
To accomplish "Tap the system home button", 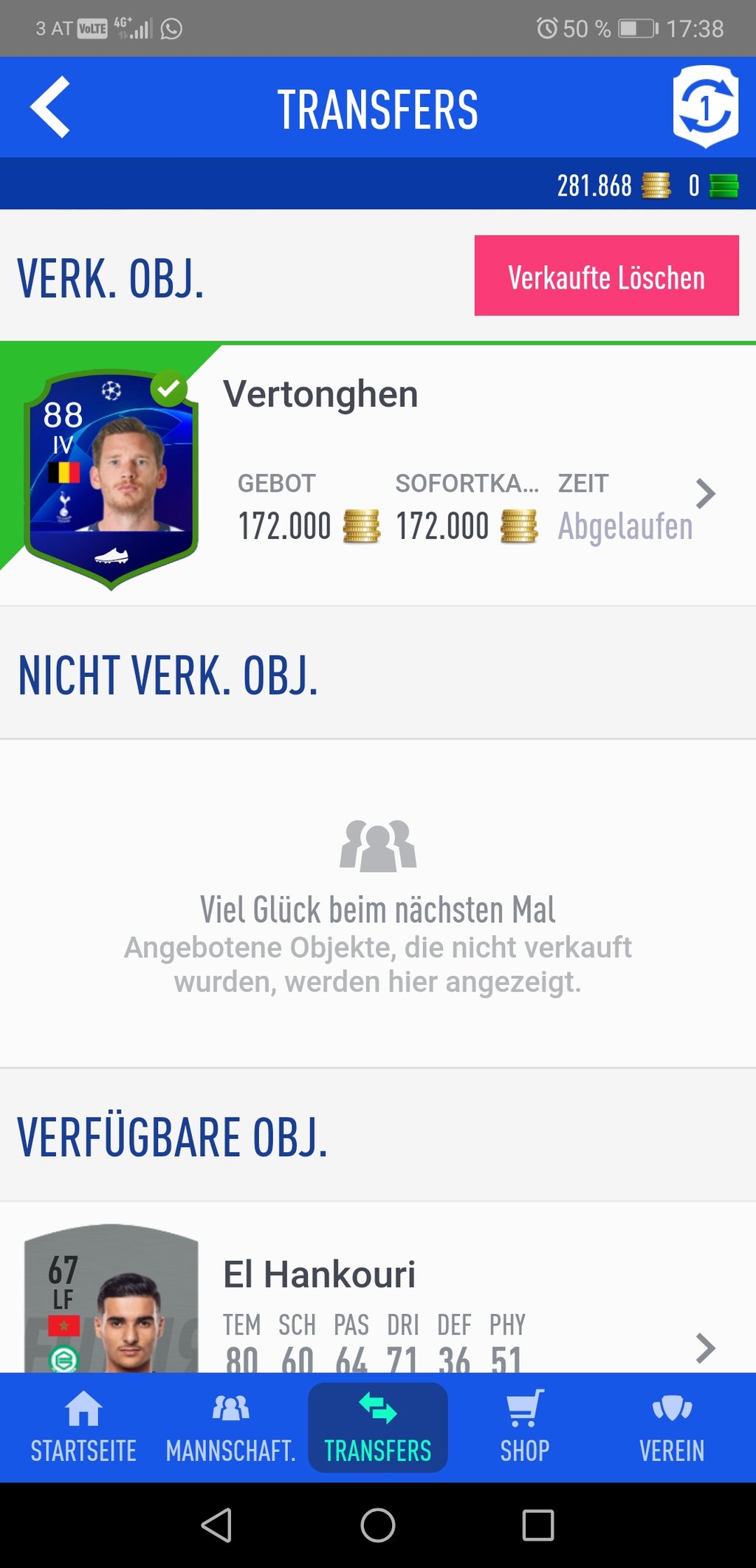I will click(377, 1525).
